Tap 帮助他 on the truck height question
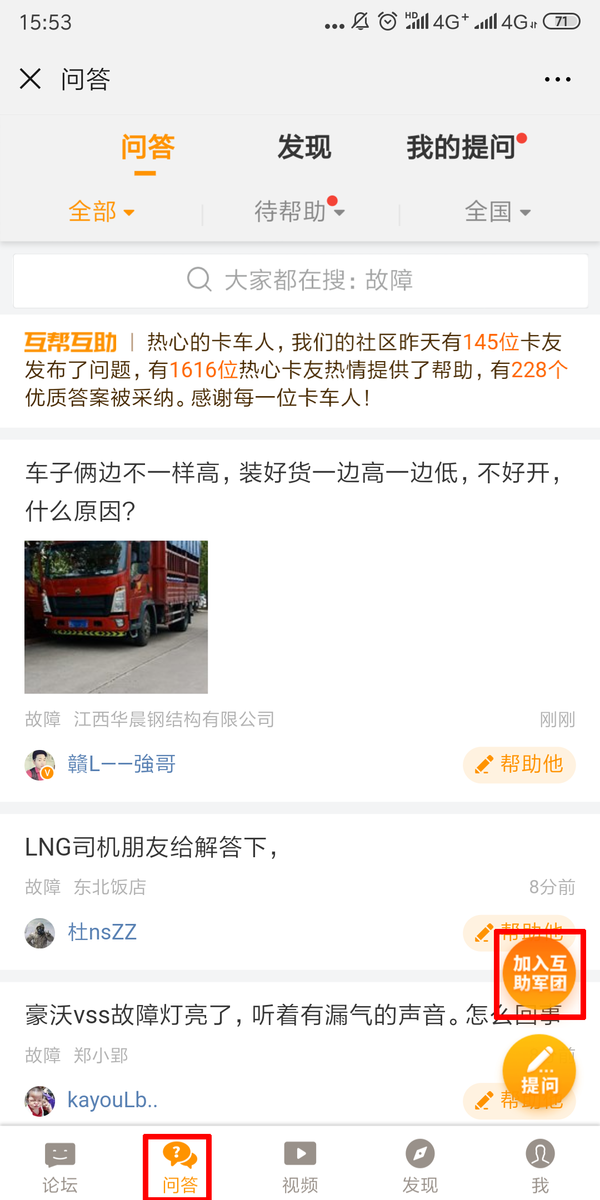600x1200 pixels. 520,765
